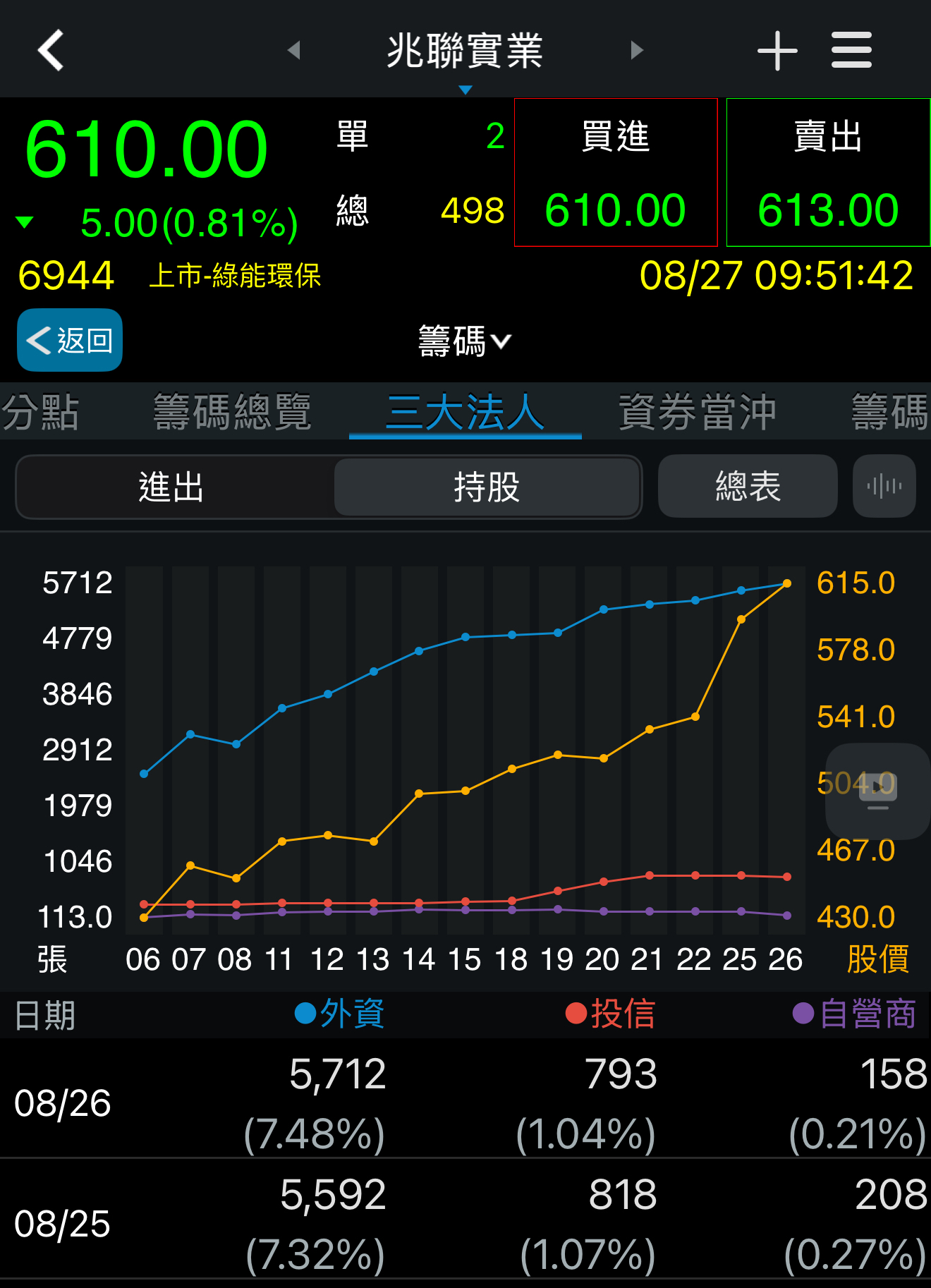The image size is (931, 1288).
Task: Switch to the 分點 tab
Action: (x=40, y=412)
